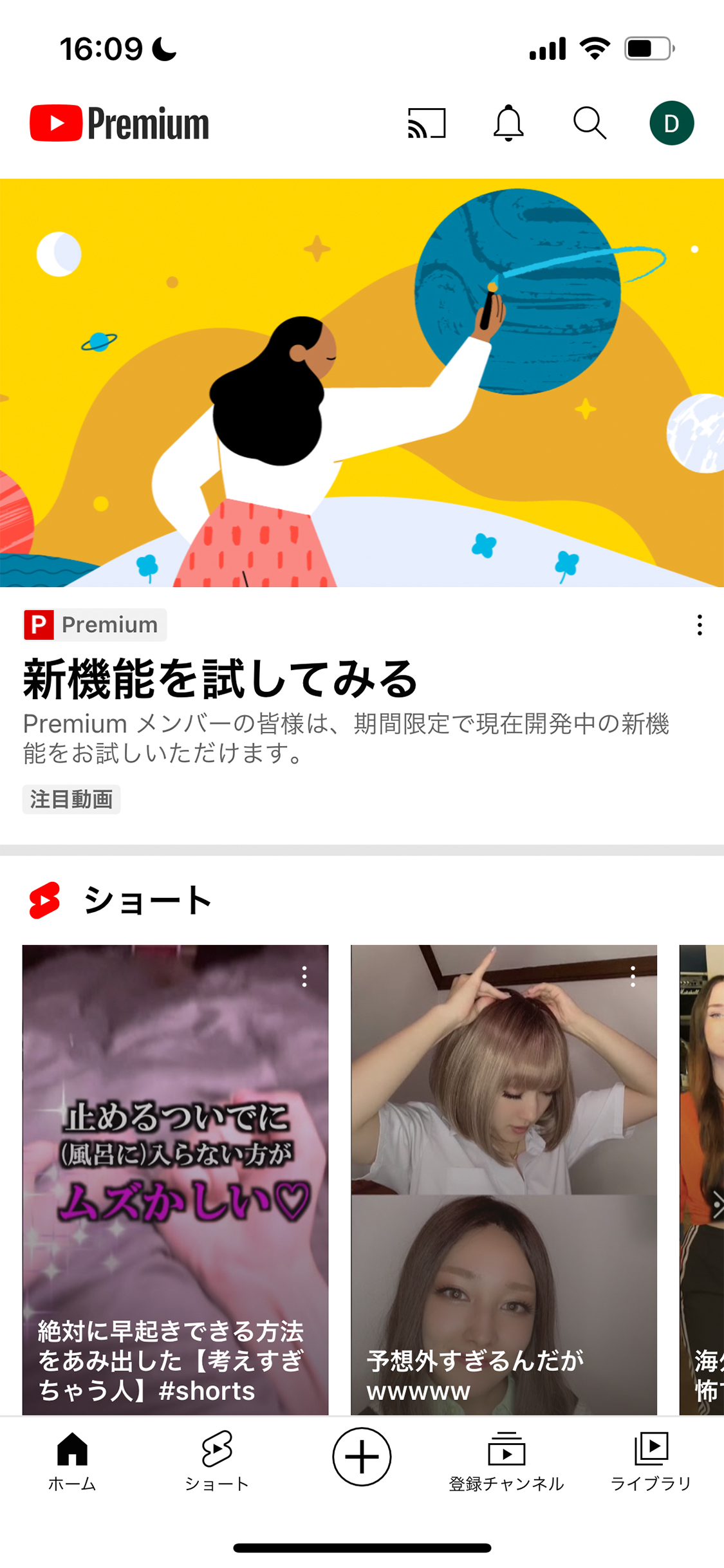Tap the create plus button
The width and height of the screenshot is (724, 1568).
pos(362,1457)
